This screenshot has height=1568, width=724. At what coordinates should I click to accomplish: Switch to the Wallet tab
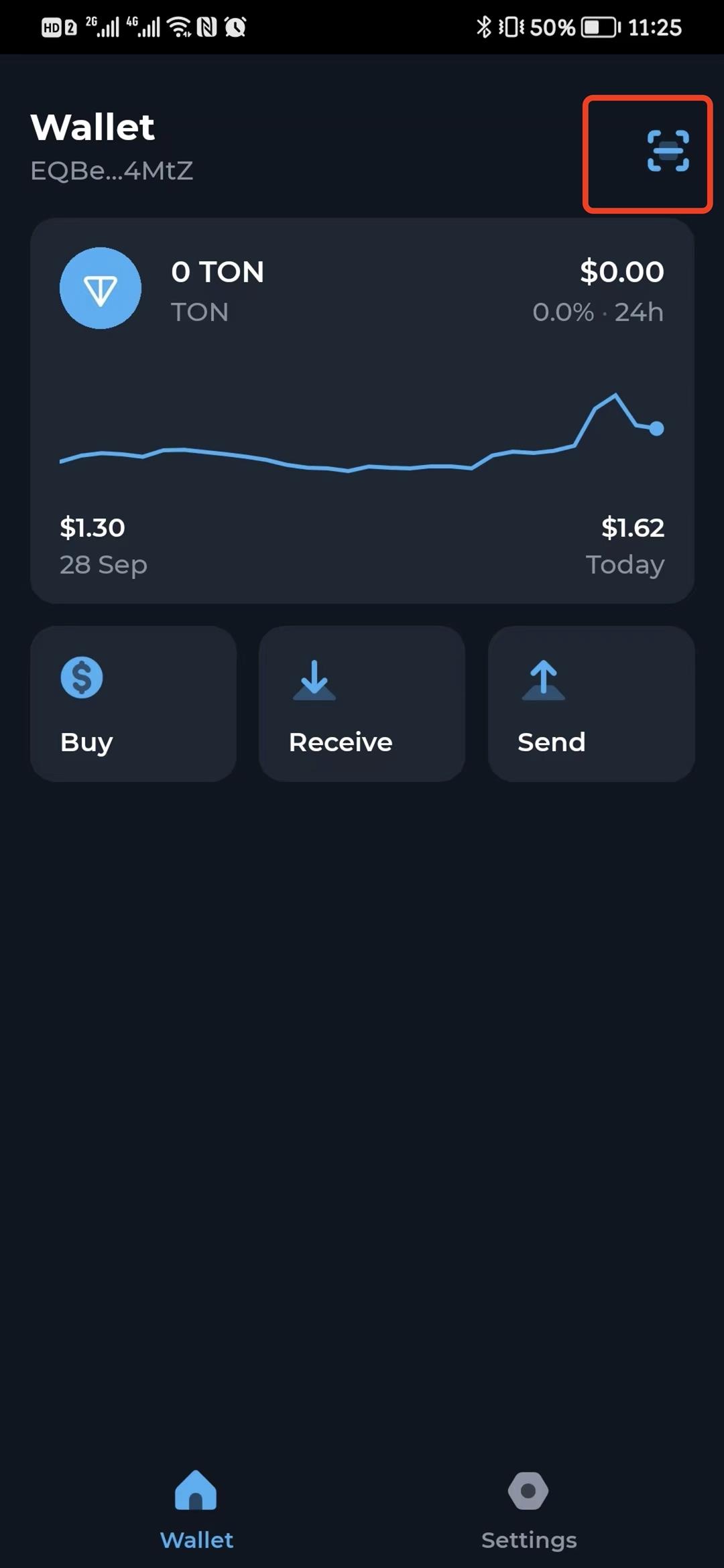pos(196,1509)
